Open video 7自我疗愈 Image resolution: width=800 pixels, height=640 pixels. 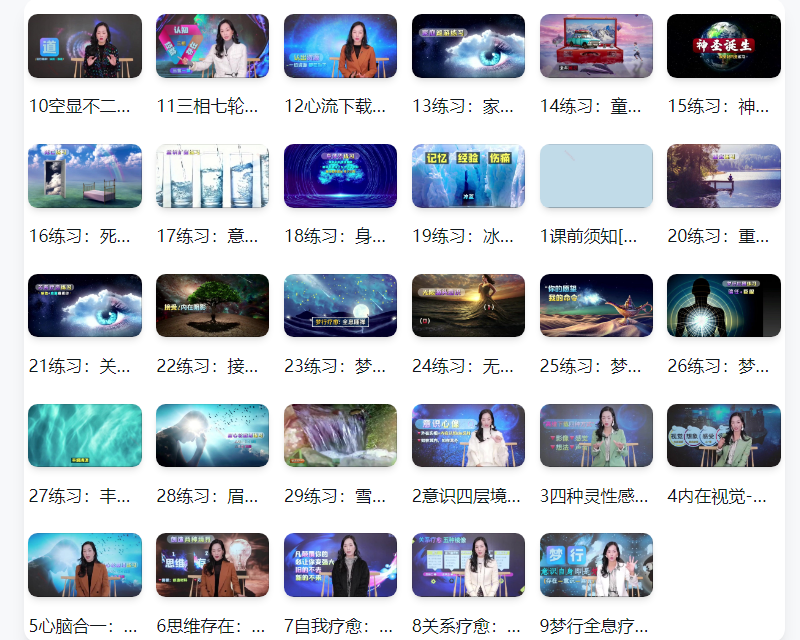tap(340, 565)
